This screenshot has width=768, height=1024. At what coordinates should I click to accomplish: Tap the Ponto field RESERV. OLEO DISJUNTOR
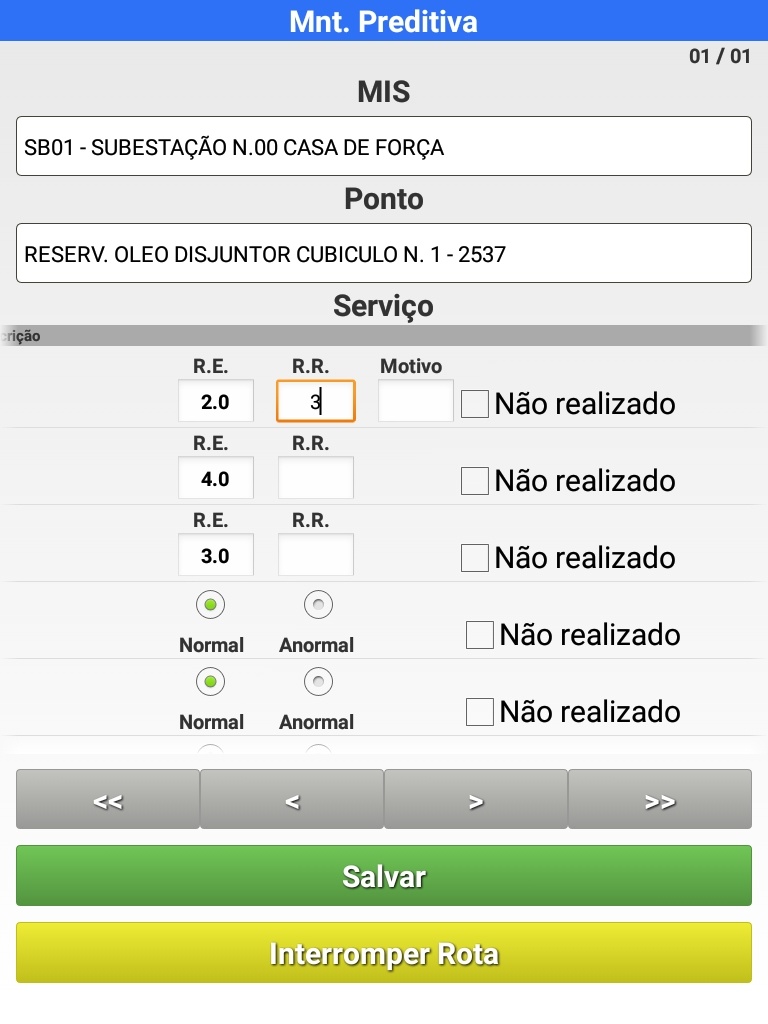(x=383, y=253)
